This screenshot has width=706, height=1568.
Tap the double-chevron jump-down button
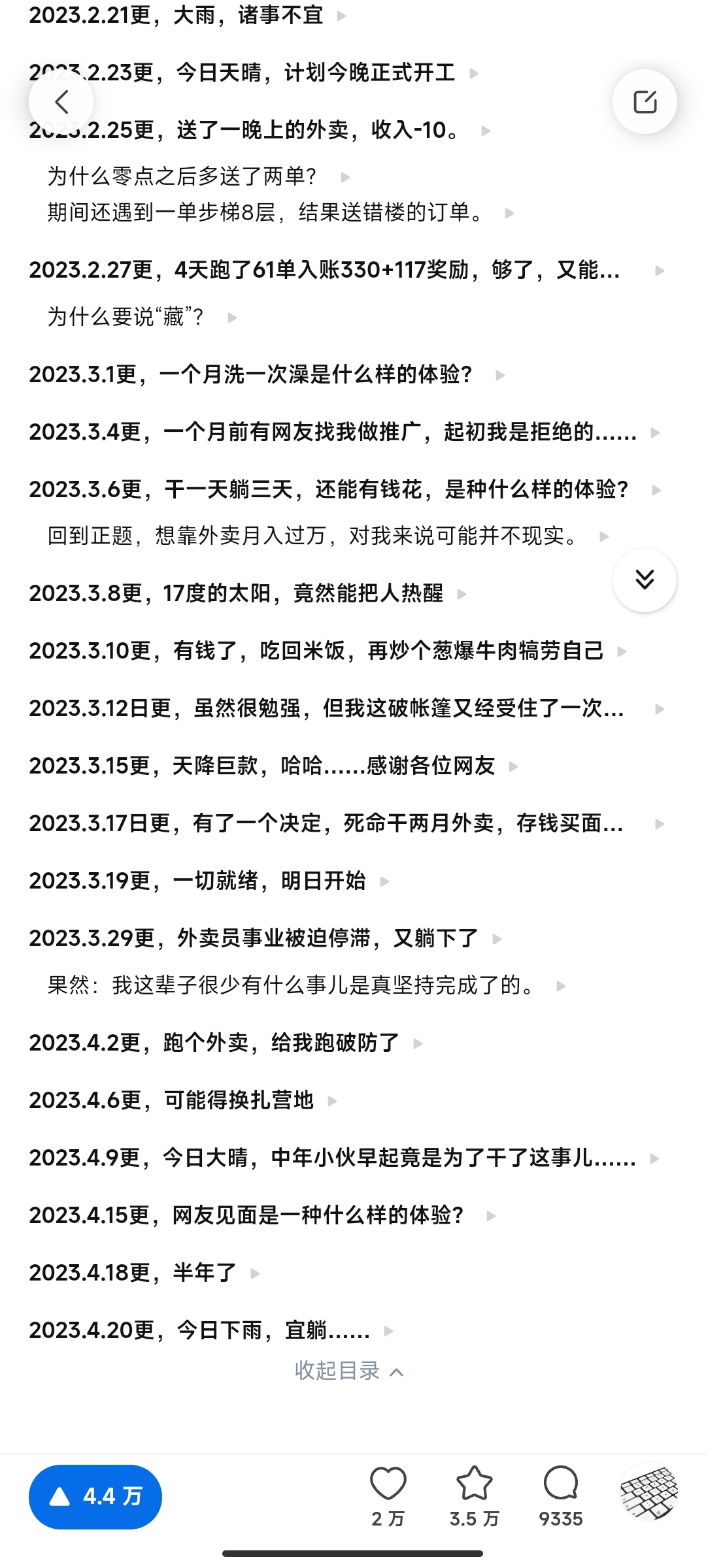click(x=645, y=580)
